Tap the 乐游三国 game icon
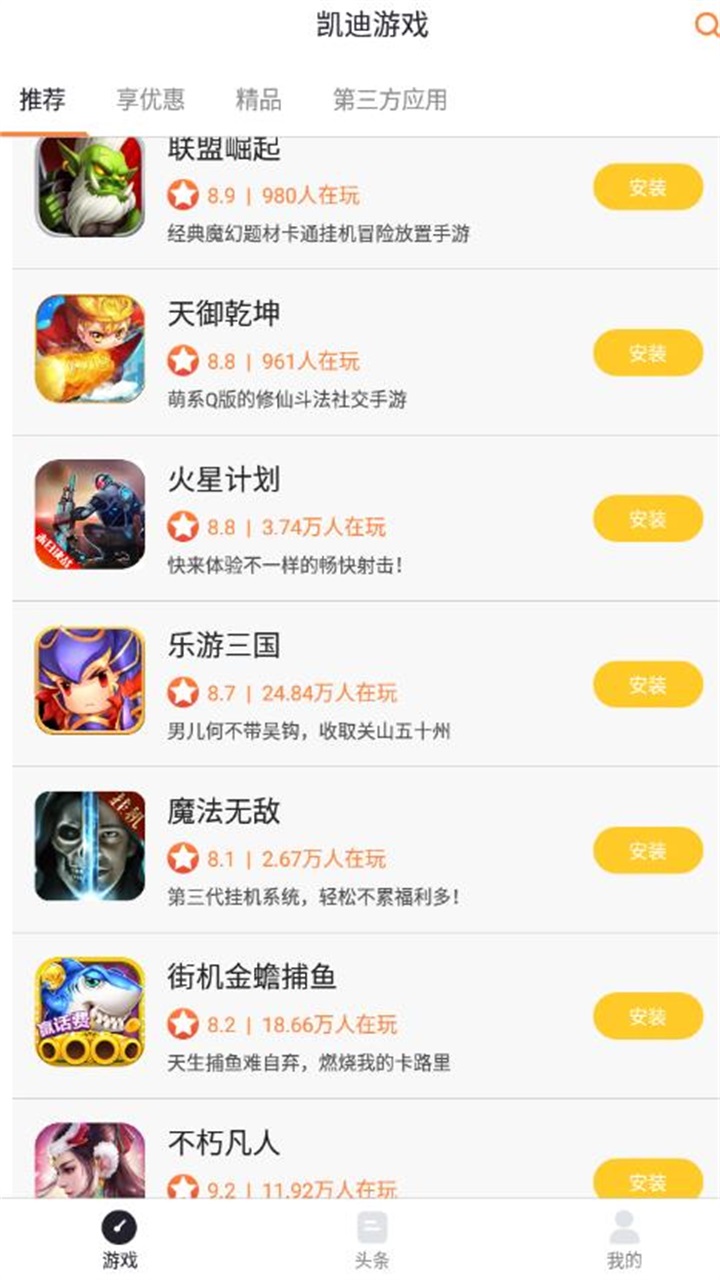Image resolution: width=720 pixels, height=1280 pixels. click(x=85, y=685)
